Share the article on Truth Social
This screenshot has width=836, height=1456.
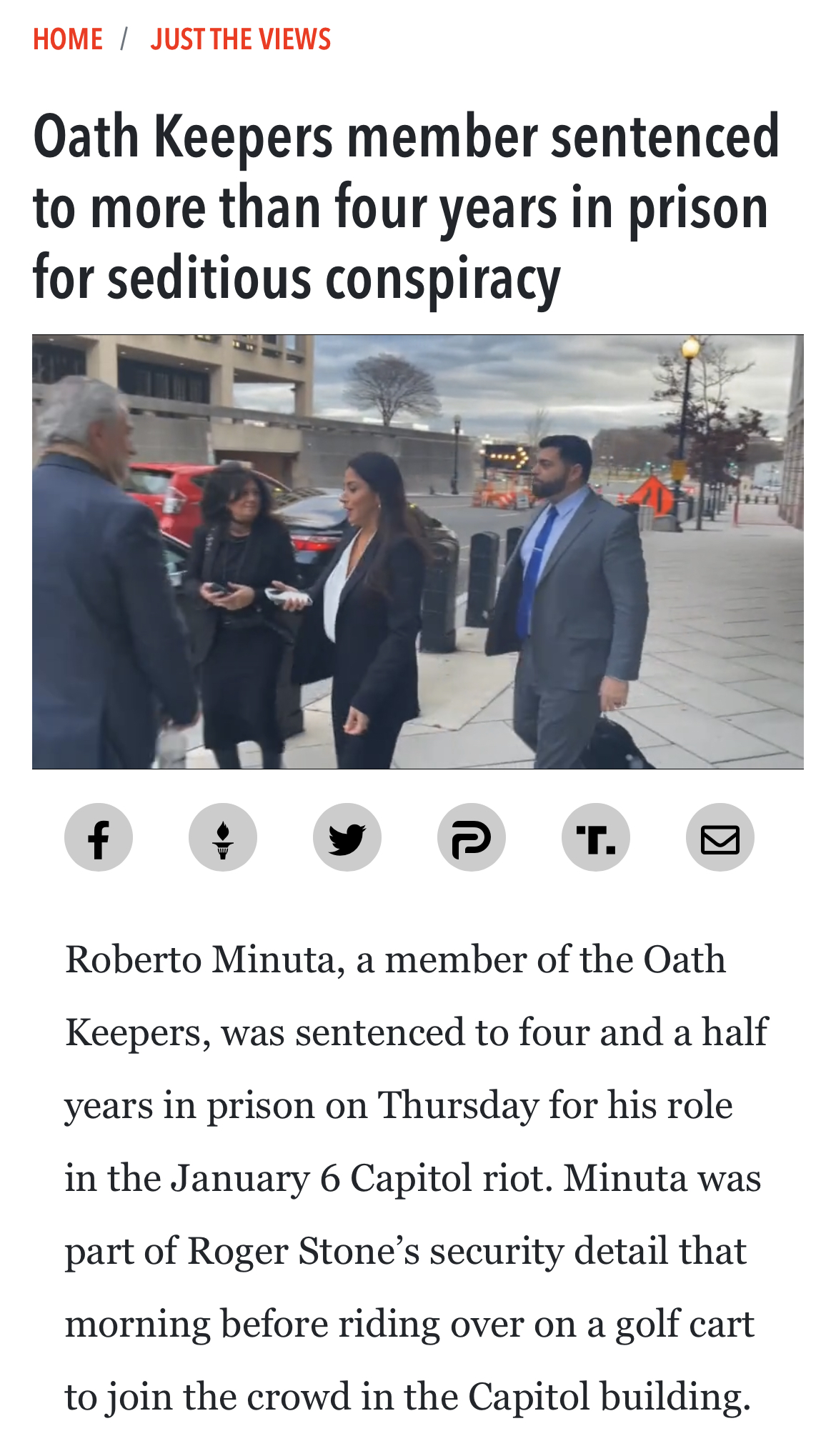click(x=596, y=837)
